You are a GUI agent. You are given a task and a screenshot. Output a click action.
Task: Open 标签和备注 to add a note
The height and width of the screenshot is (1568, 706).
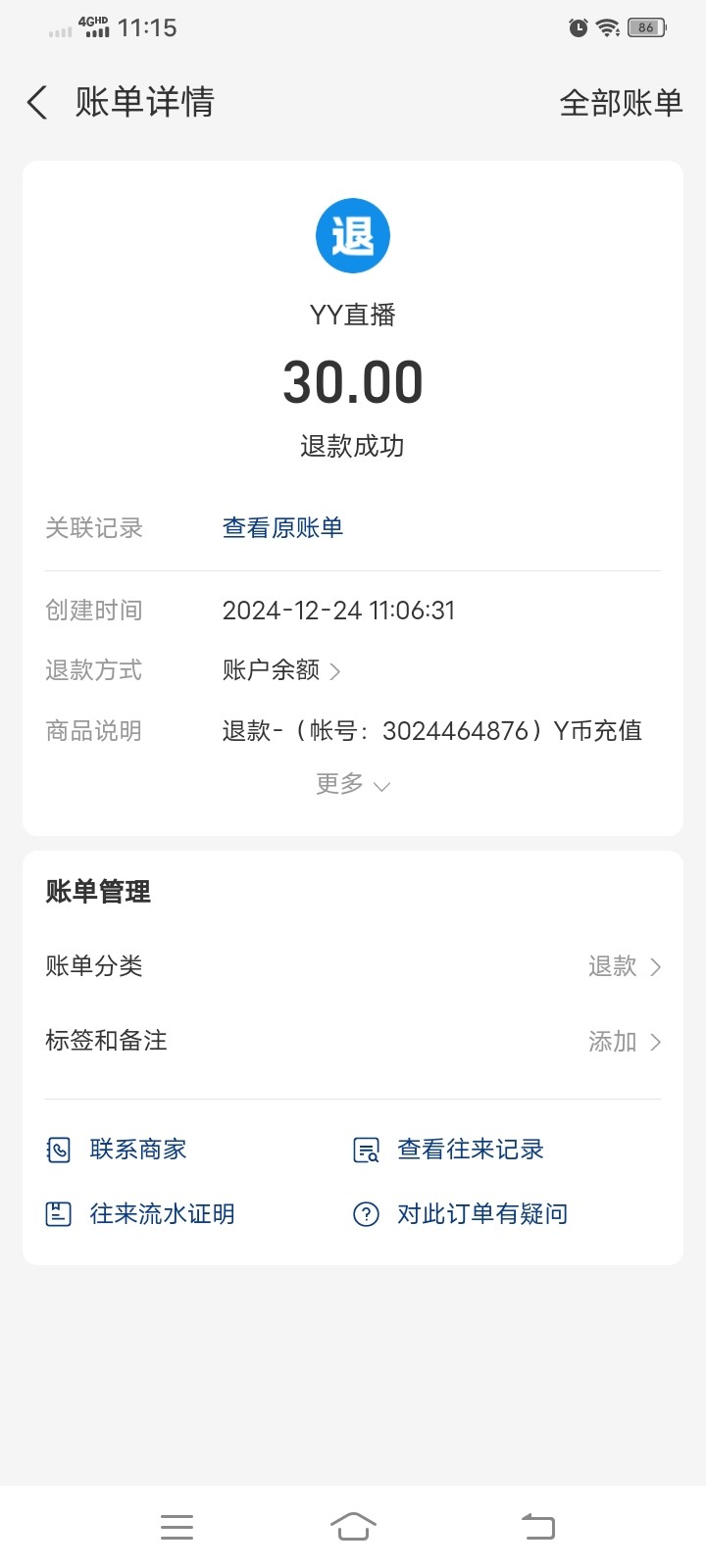(353, 1041)
